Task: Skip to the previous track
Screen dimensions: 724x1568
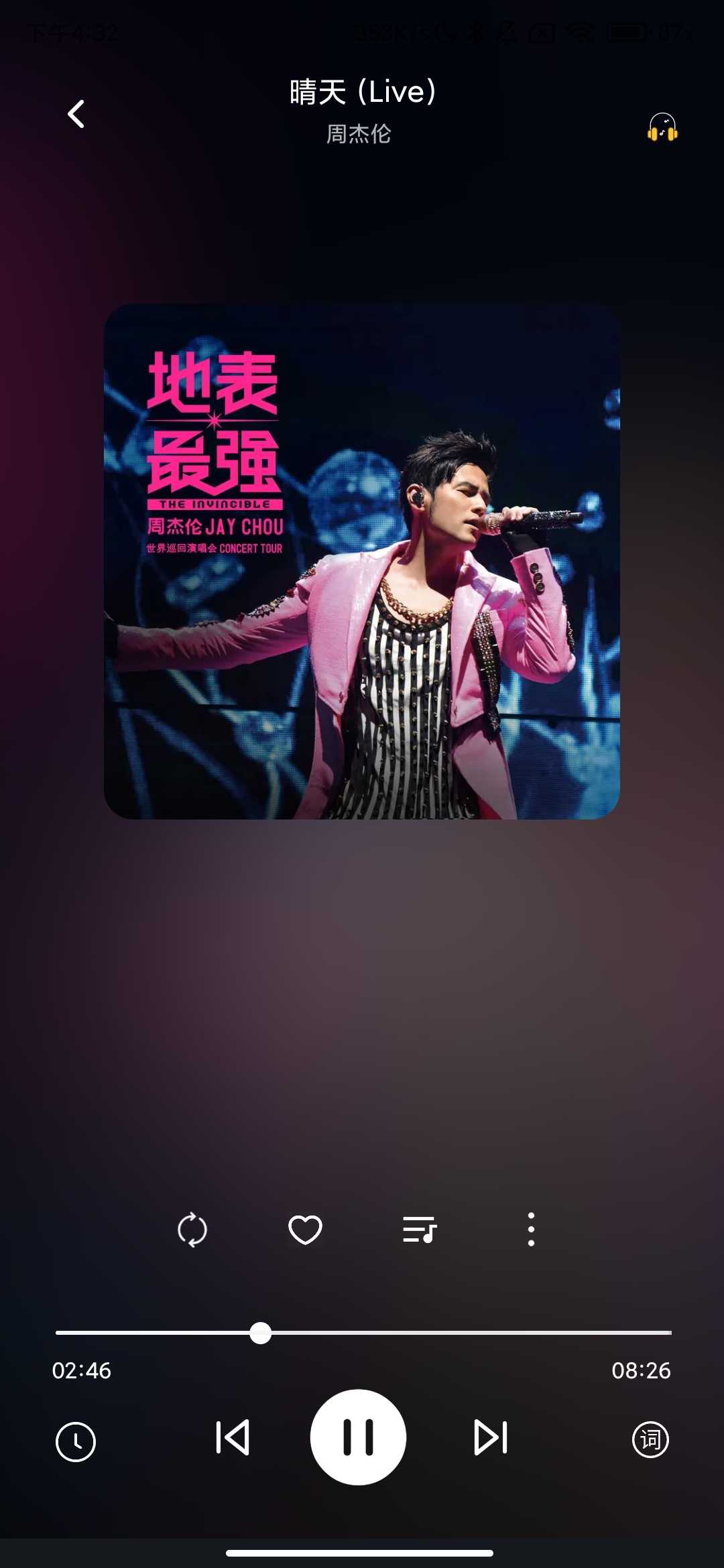Action: coord(233,1437)
